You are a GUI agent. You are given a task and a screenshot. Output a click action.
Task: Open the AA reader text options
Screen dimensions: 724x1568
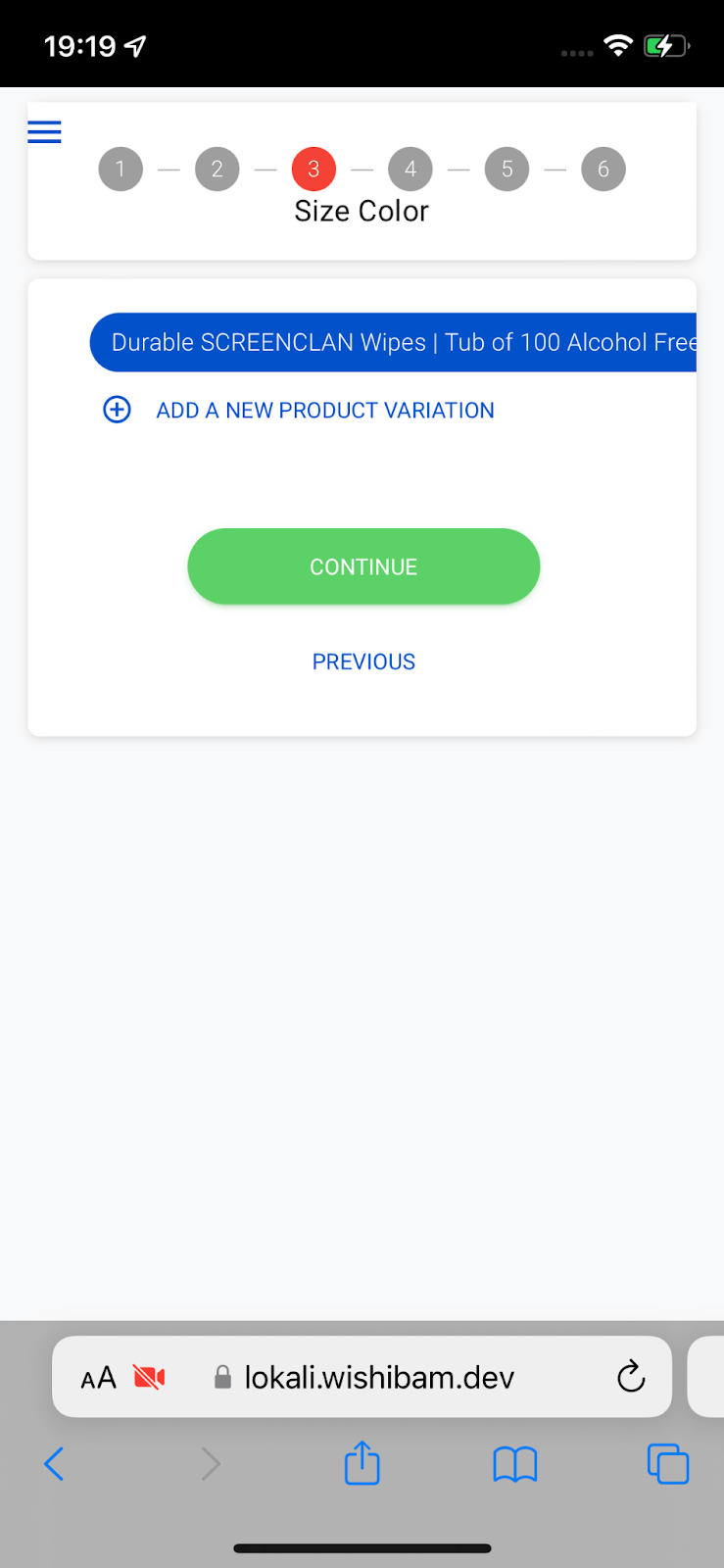point(98,1378)
